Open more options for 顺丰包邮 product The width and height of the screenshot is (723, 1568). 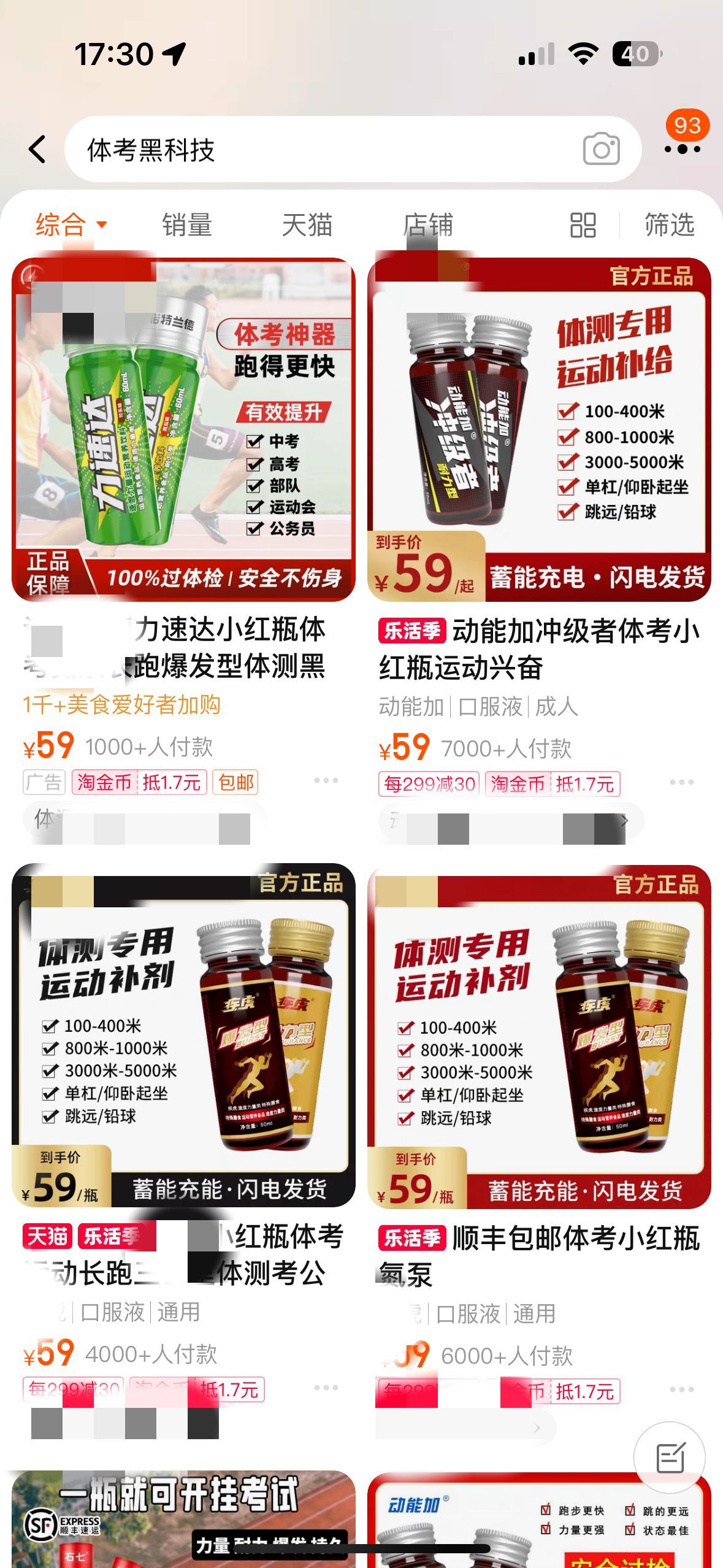point(681,1389)
